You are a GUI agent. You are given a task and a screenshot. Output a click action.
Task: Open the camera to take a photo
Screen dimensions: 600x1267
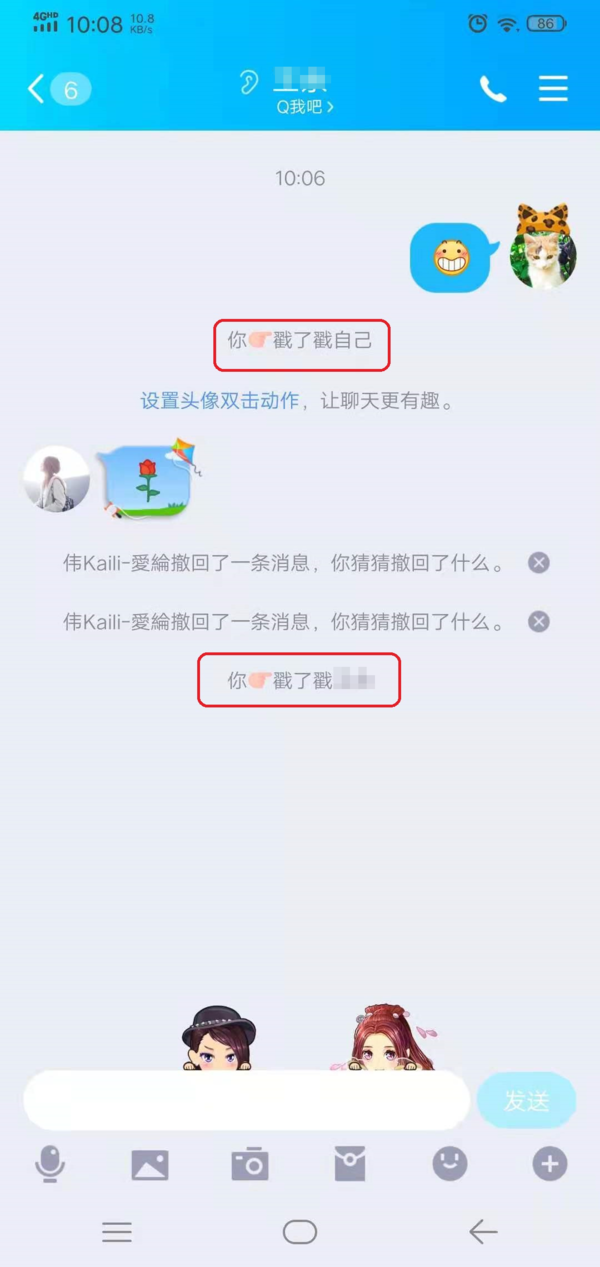(250, 1164)
